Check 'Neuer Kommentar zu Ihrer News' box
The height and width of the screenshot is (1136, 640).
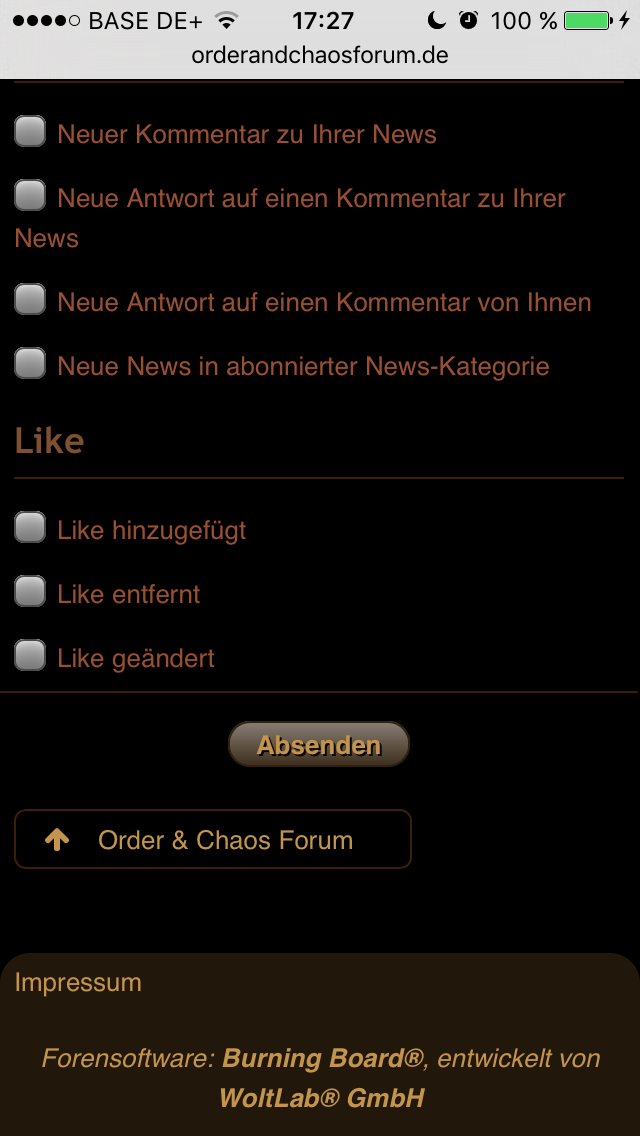click(30, 131)
